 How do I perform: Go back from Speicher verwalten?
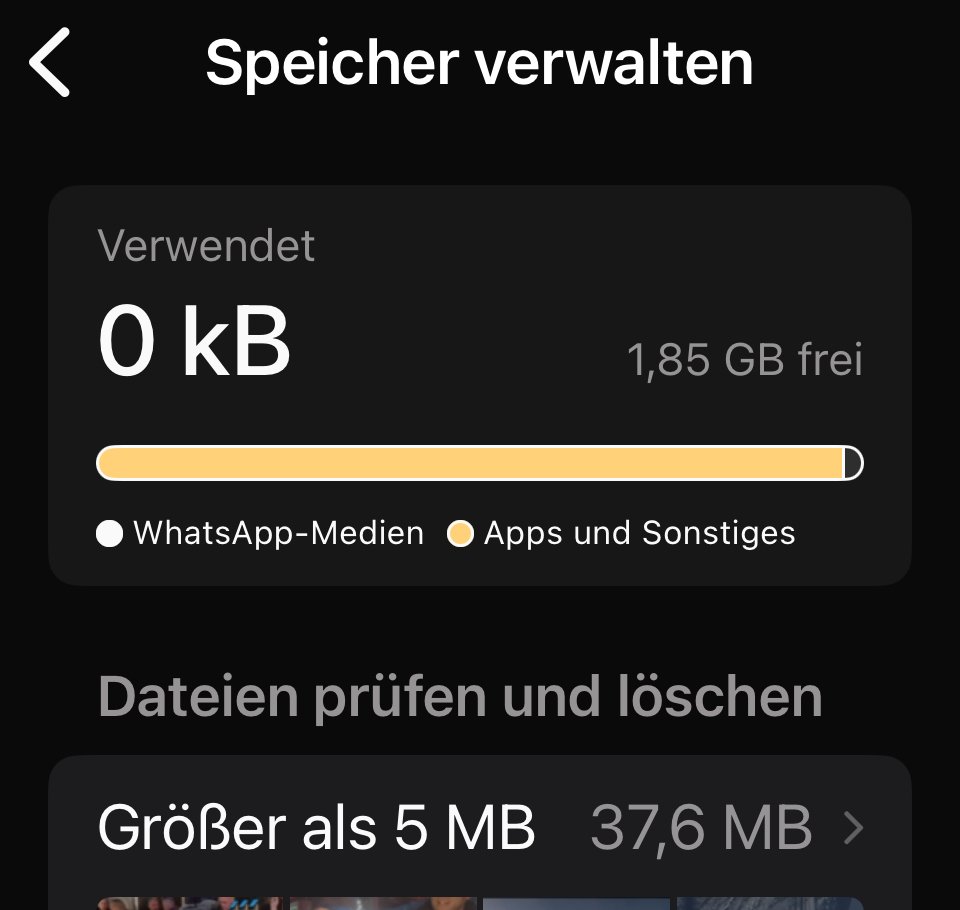point(50,62)
